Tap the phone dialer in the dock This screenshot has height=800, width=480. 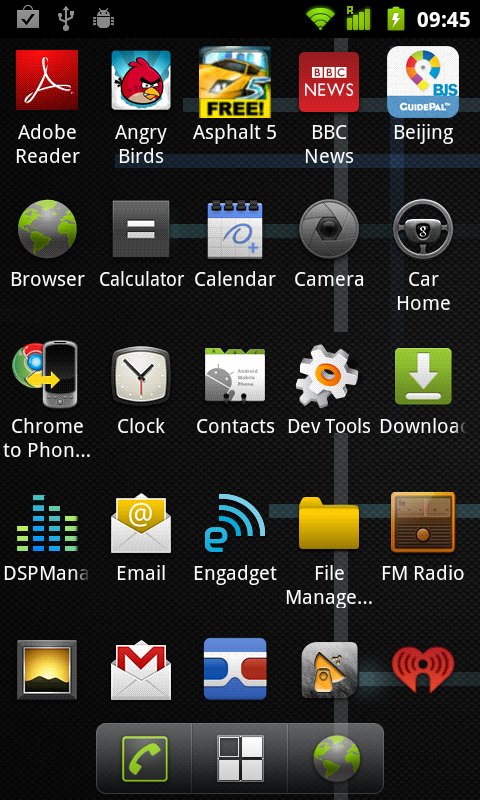coord(144,759)
